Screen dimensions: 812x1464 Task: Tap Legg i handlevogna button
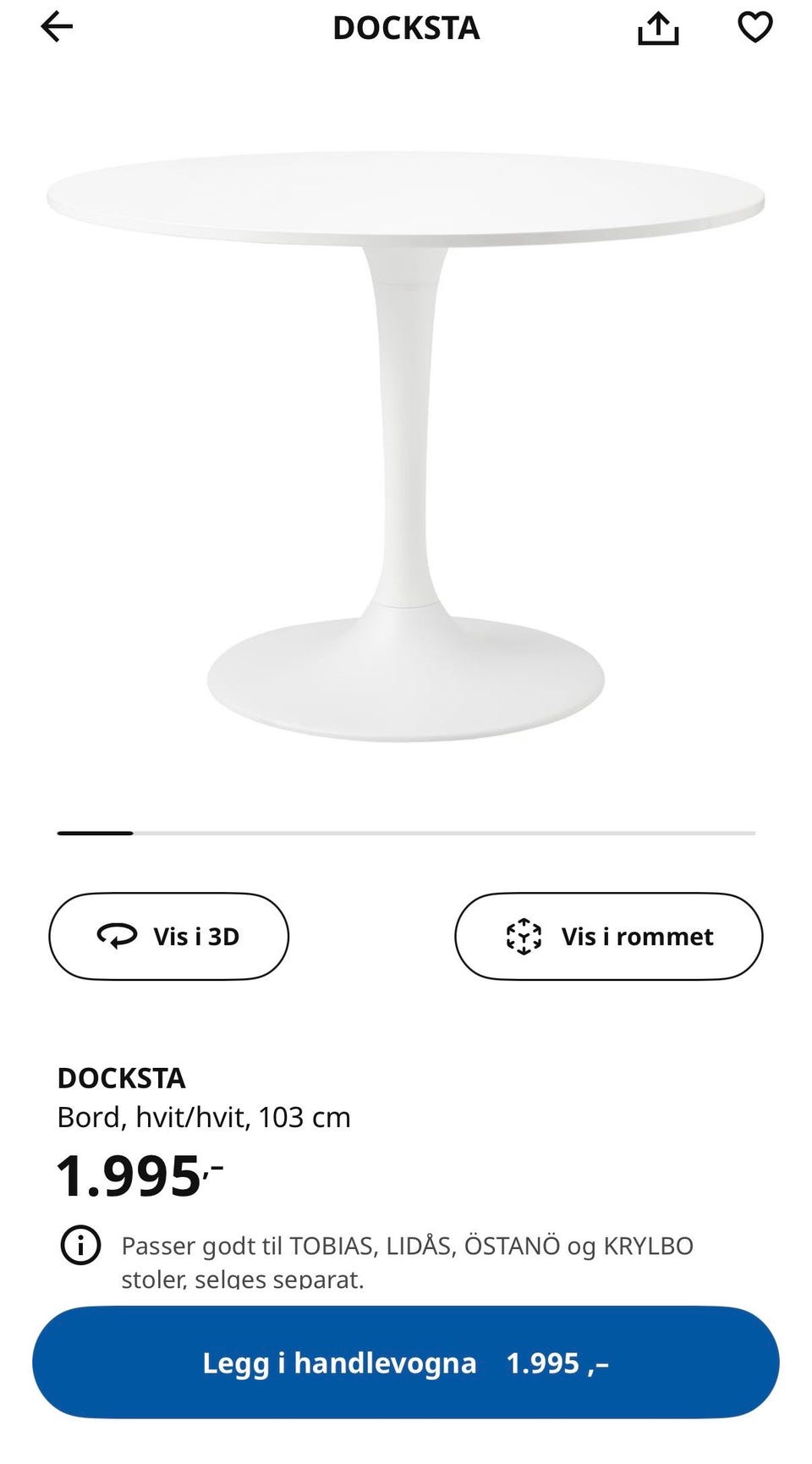[x=406, y=1362]
